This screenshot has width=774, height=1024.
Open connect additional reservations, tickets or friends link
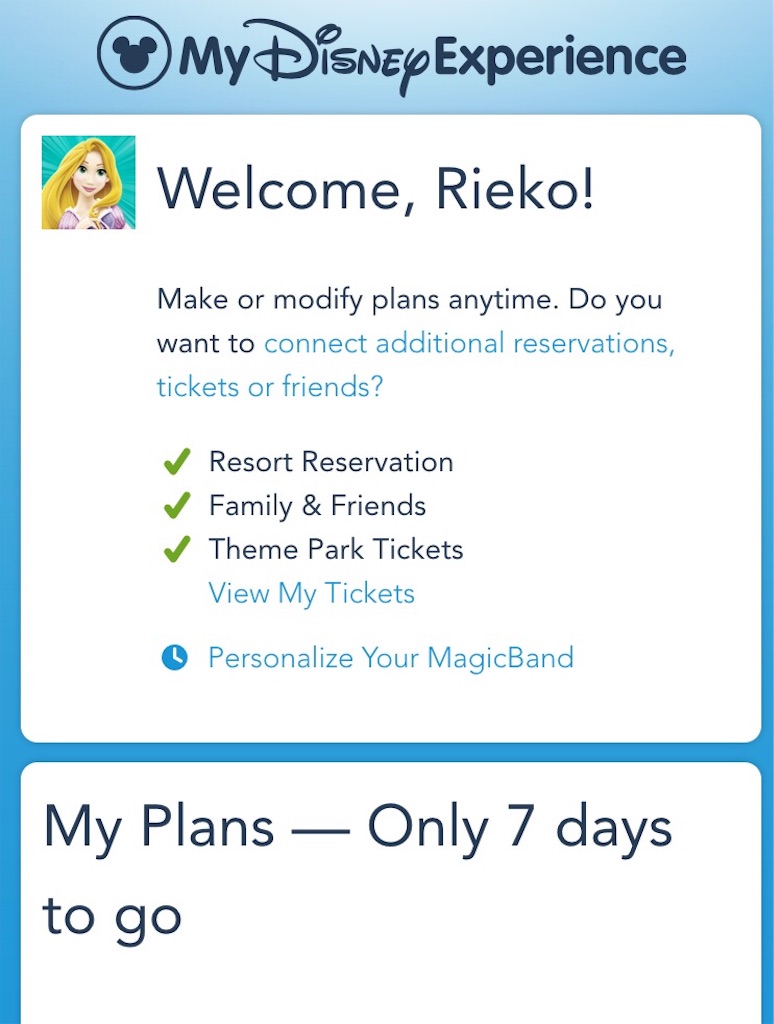[468, 344]
